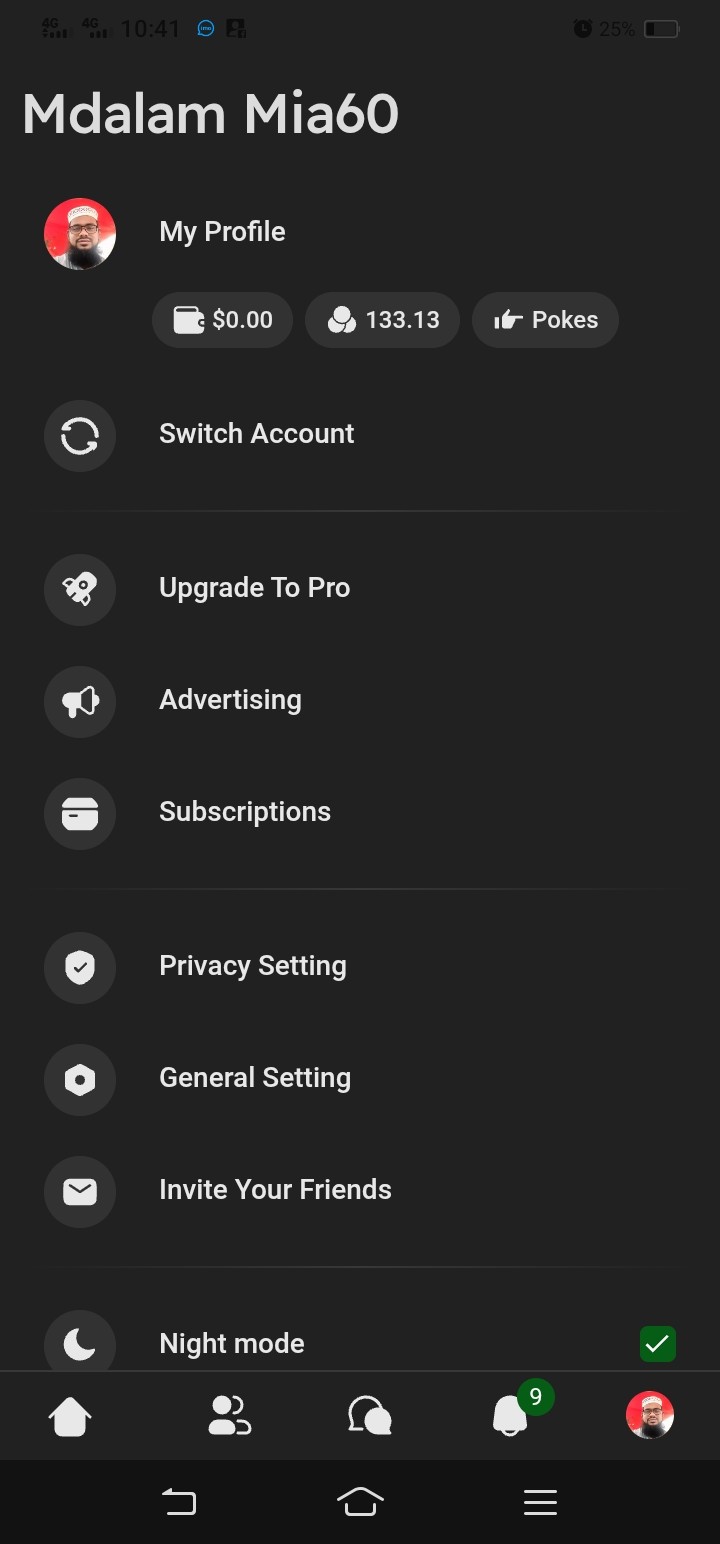Screen dimensions: 720x1544
Task: Toggle the Night mode checkbox
Action: [x=658, y=1344]
